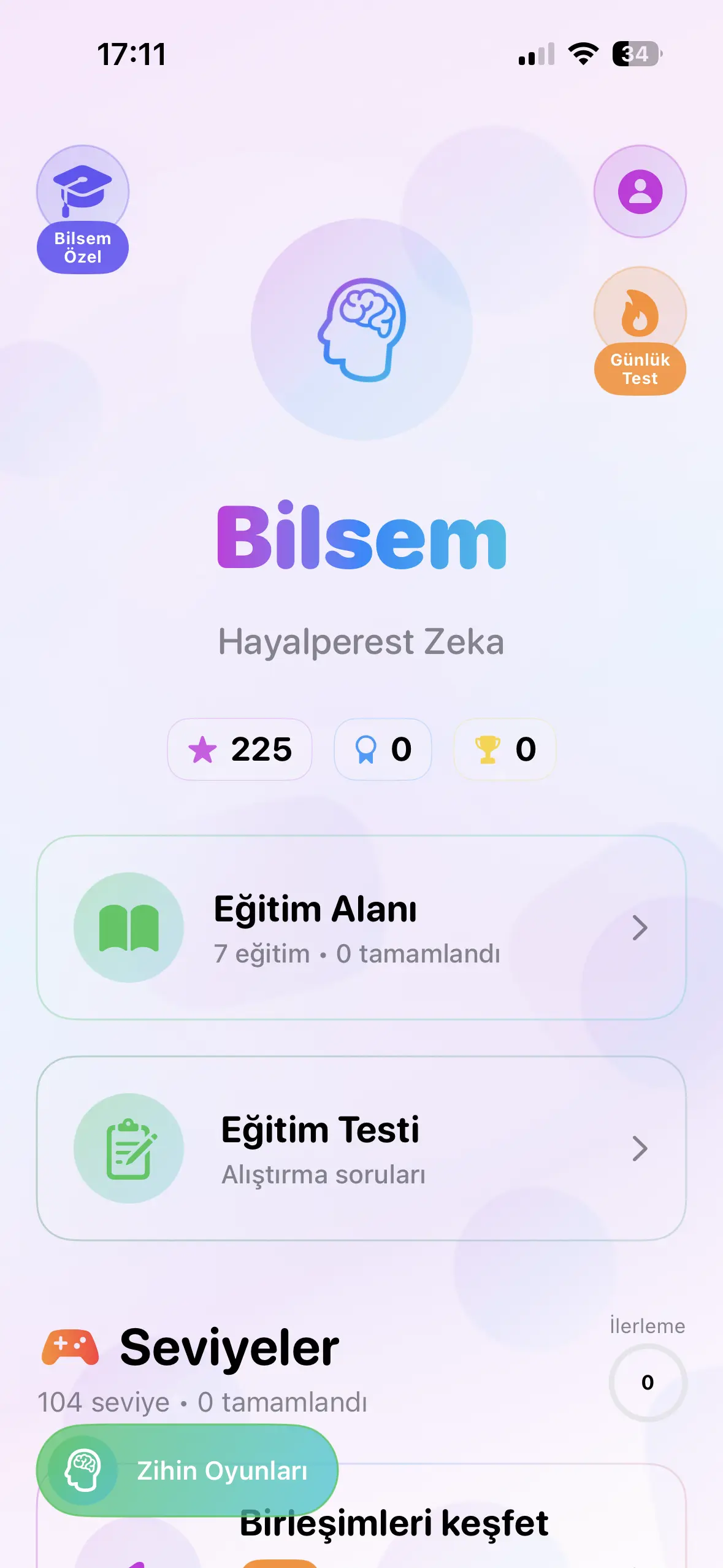The image size is (723, 1568).
Task: Tap the İlerleme progress circle showing 0
Action: point(647,1382)
